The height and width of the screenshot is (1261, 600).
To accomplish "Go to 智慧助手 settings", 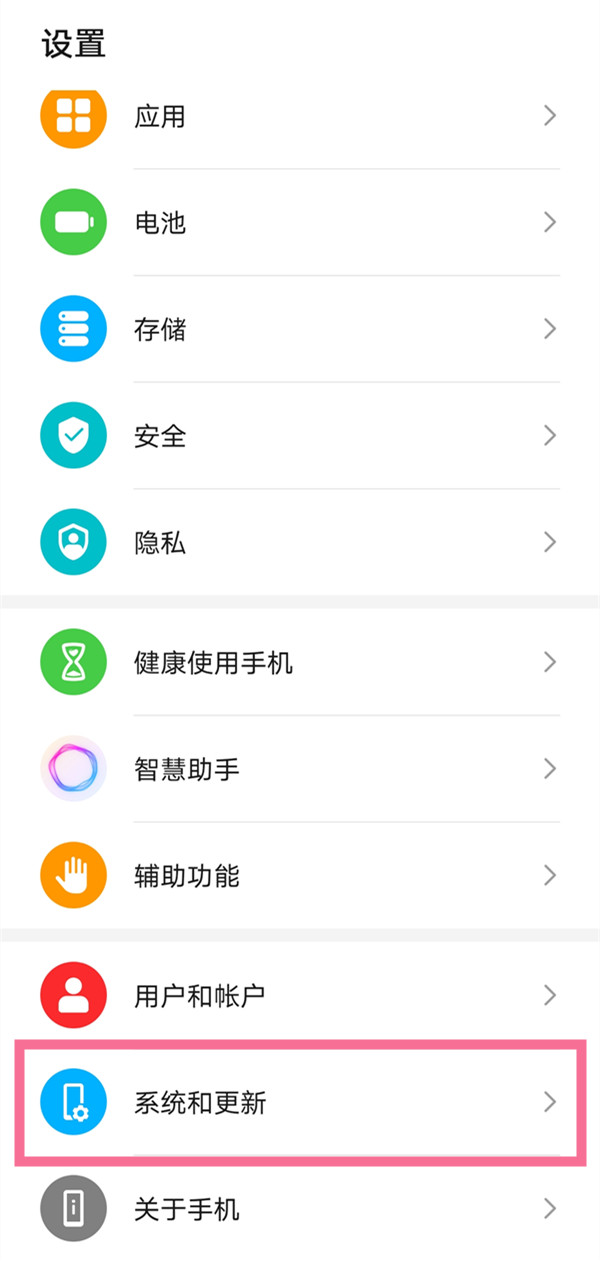I will pos(187,769).
